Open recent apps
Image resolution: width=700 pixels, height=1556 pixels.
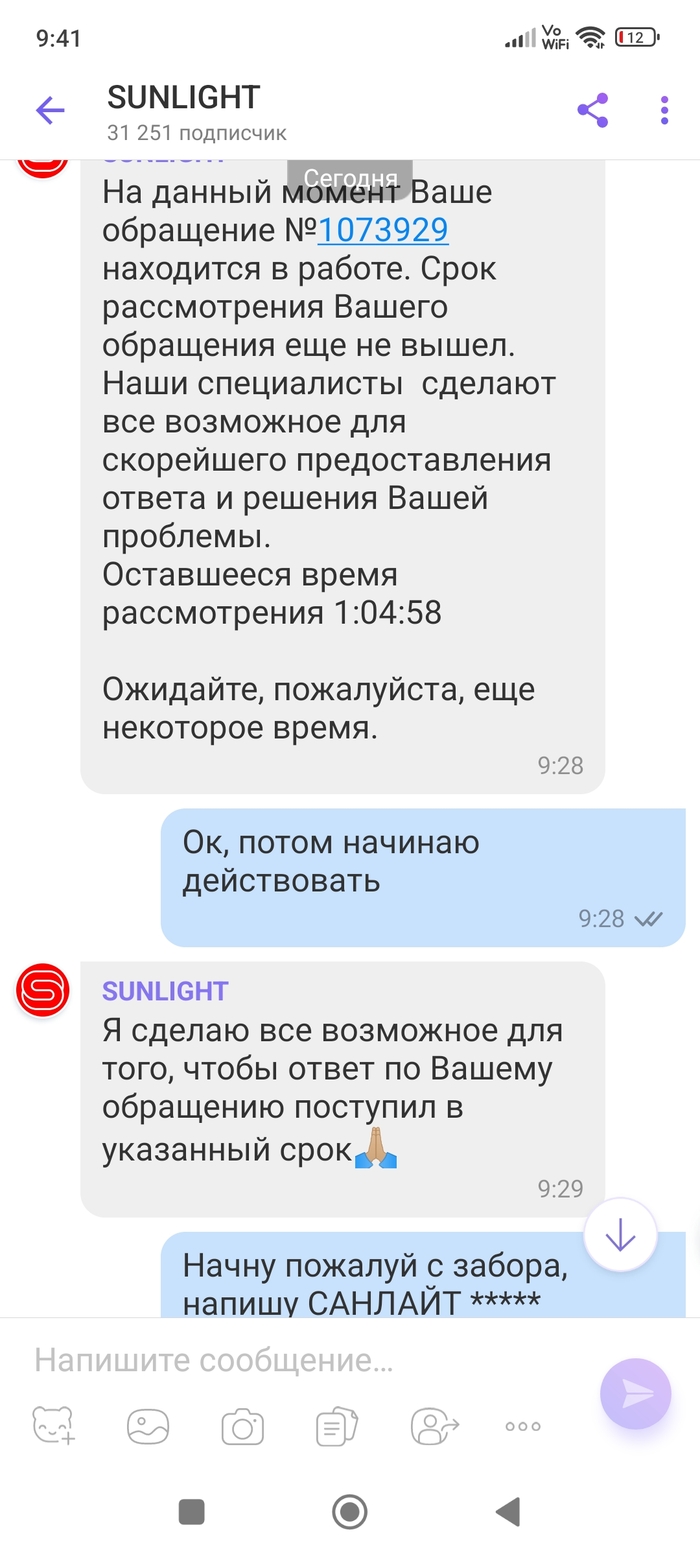191,1511
